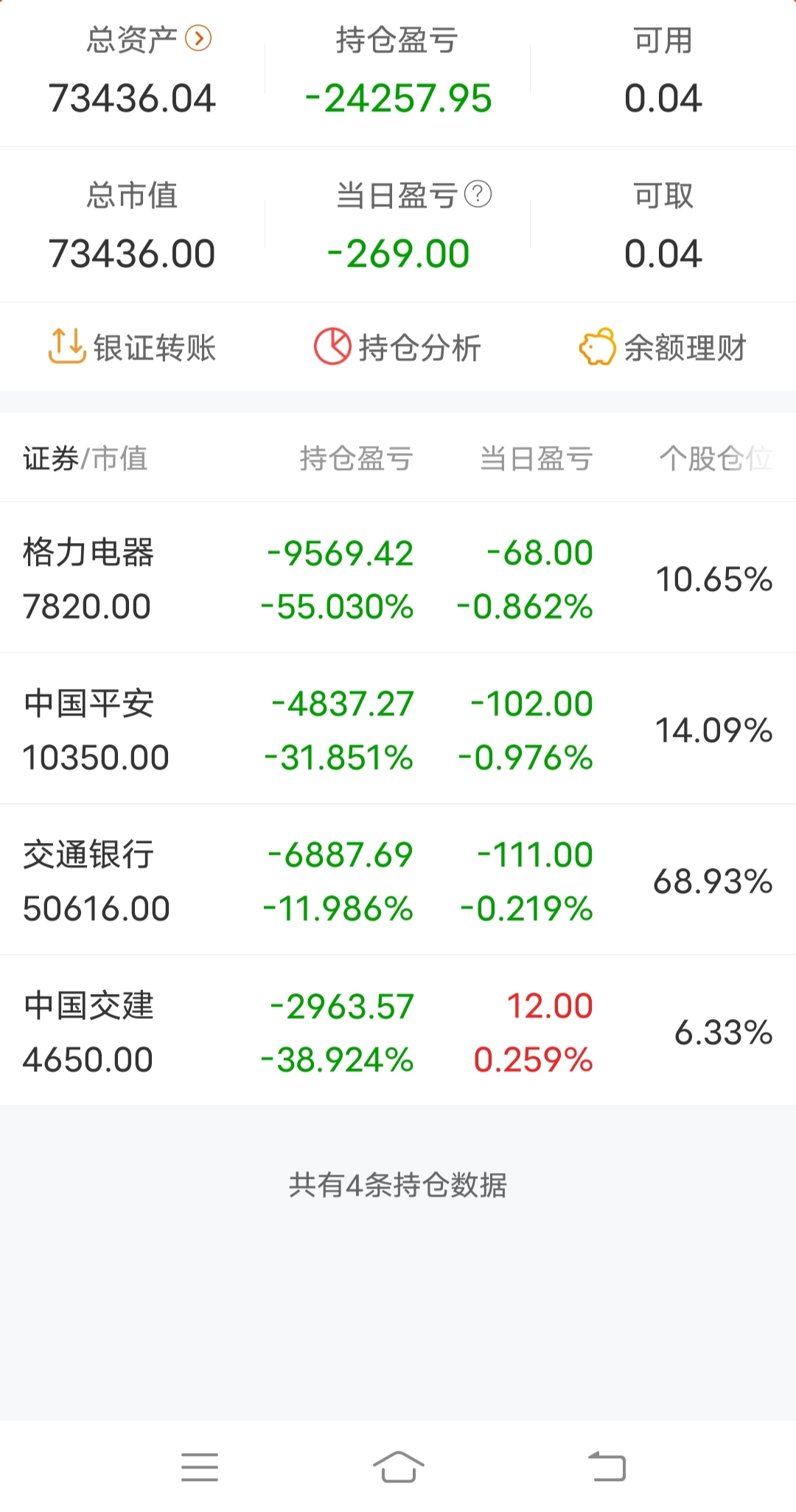796x1512 pixels.
Task: Open 持仓分析 position analysis
Action: click(398, 347)
